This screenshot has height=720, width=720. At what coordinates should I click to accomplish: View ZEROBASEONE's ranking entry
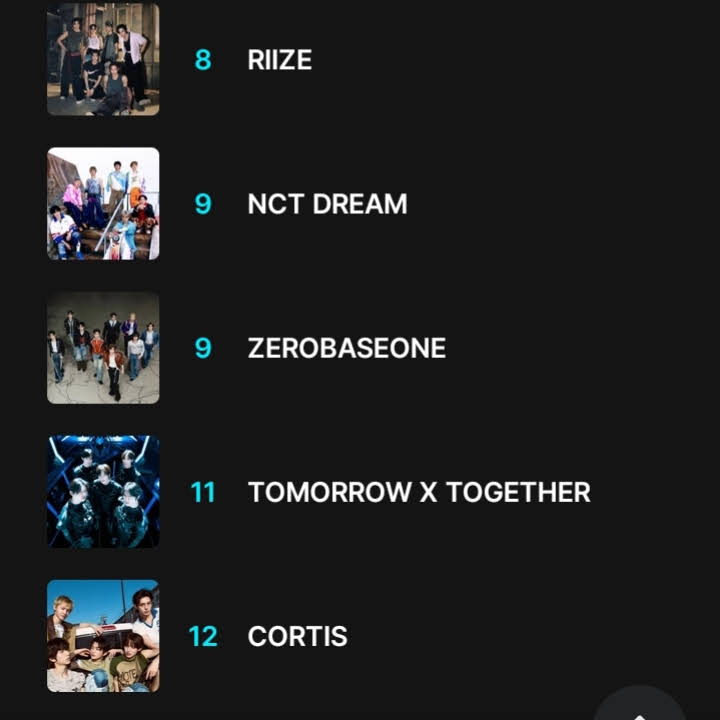pos(346,348)
